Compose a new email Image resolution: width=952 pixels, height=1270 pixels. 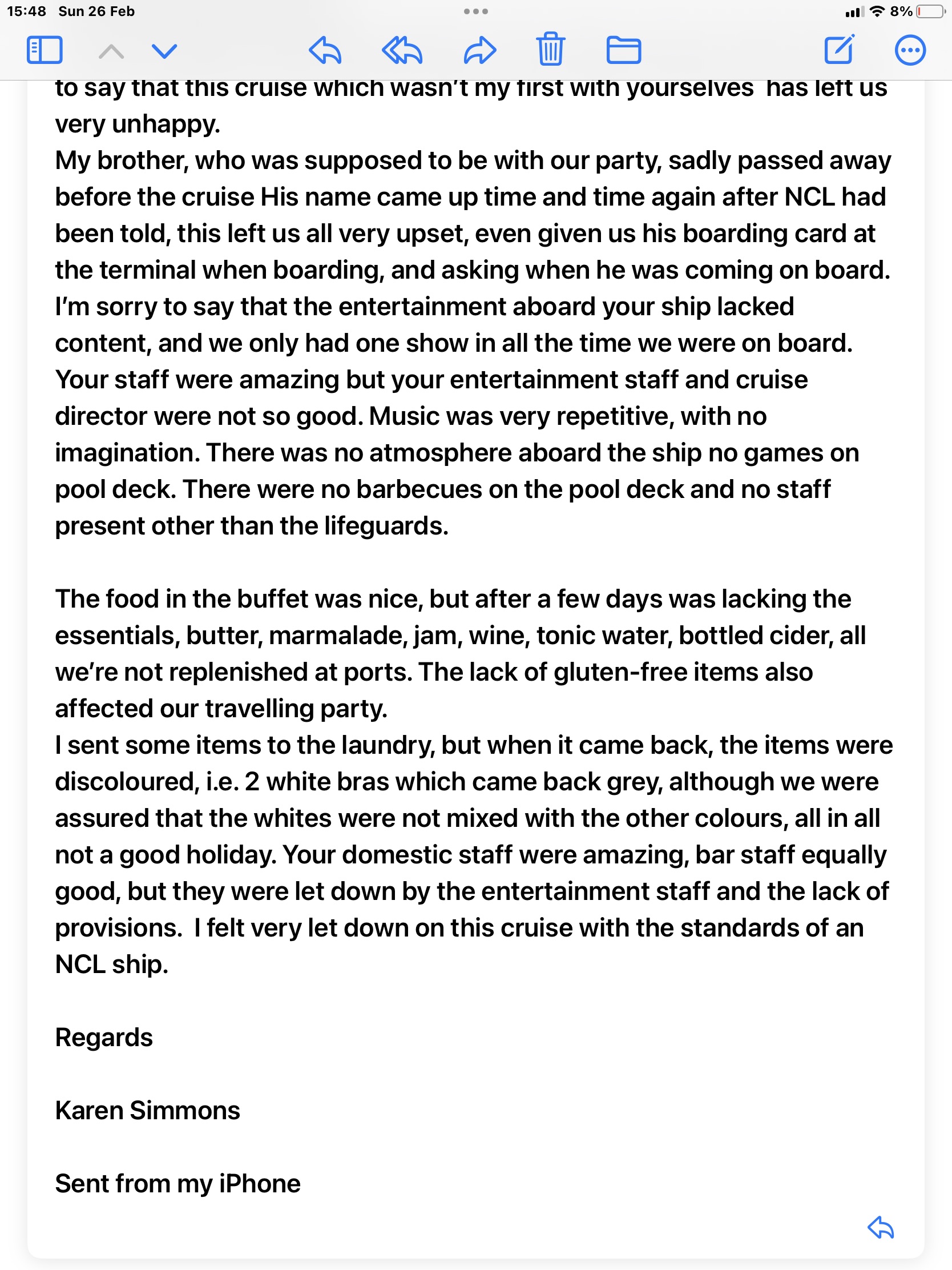click(839, 50)
